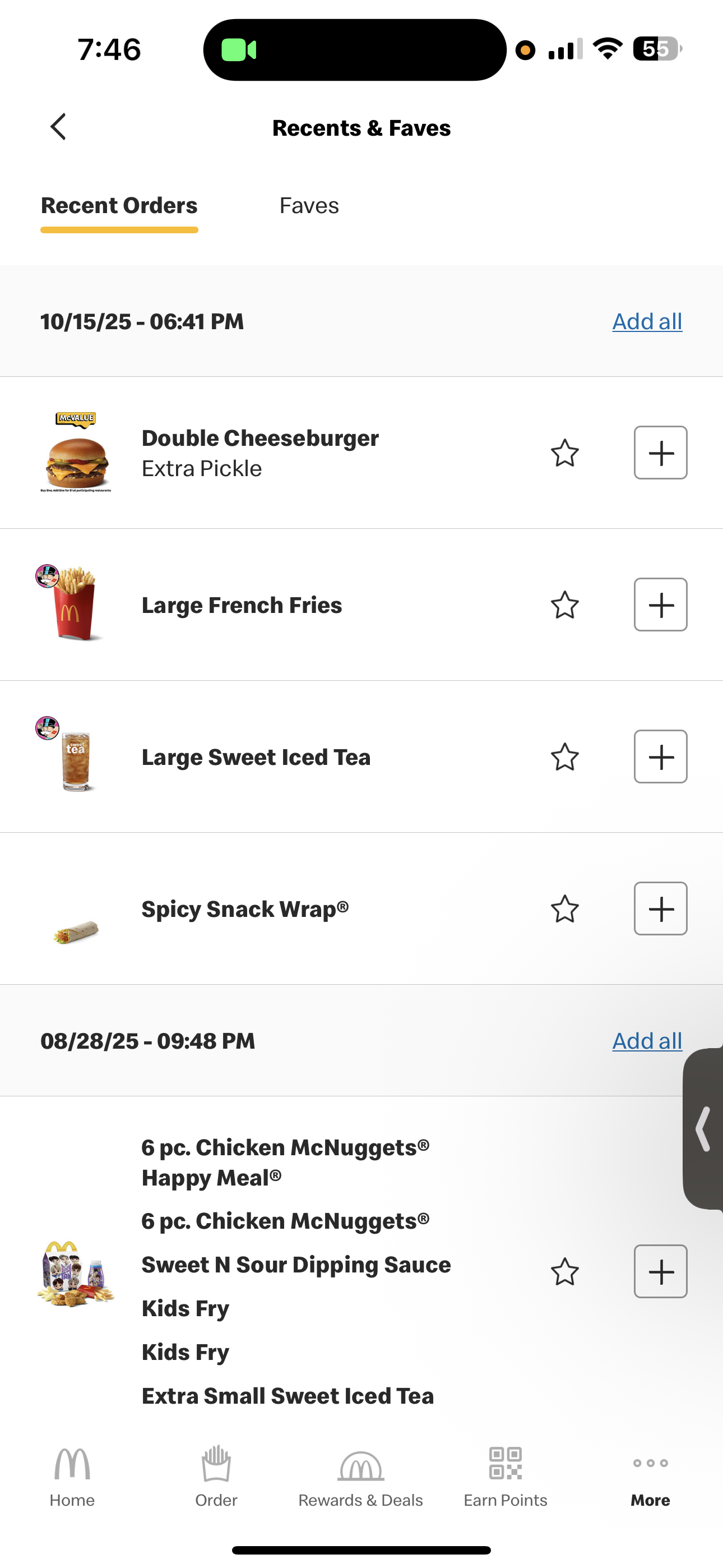
Task: Select the Recent Orders tab
Action: coord(119,206)
